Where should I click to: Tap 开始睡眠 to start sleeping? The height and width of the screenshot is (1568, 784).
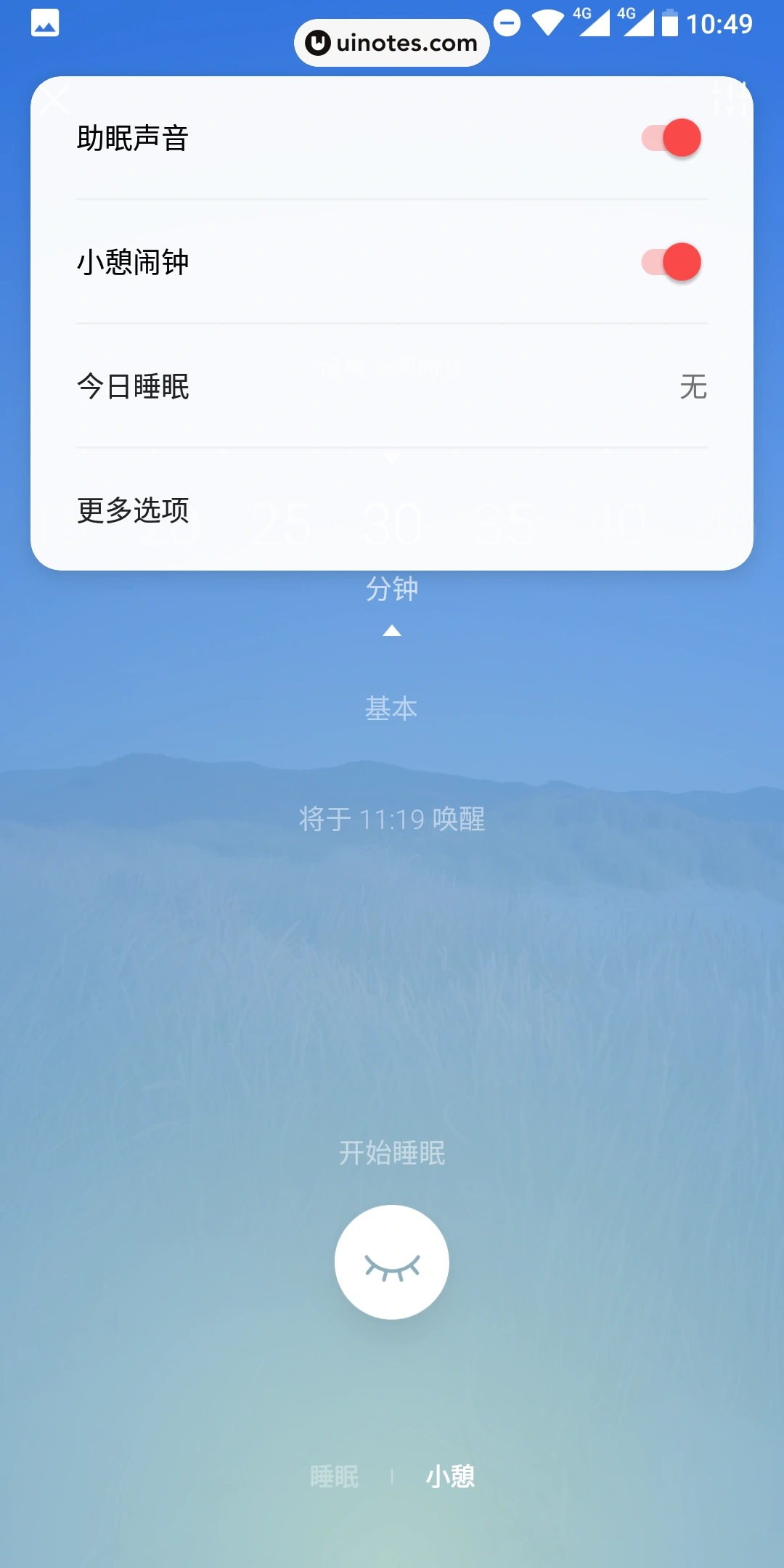pos(392,1153)
